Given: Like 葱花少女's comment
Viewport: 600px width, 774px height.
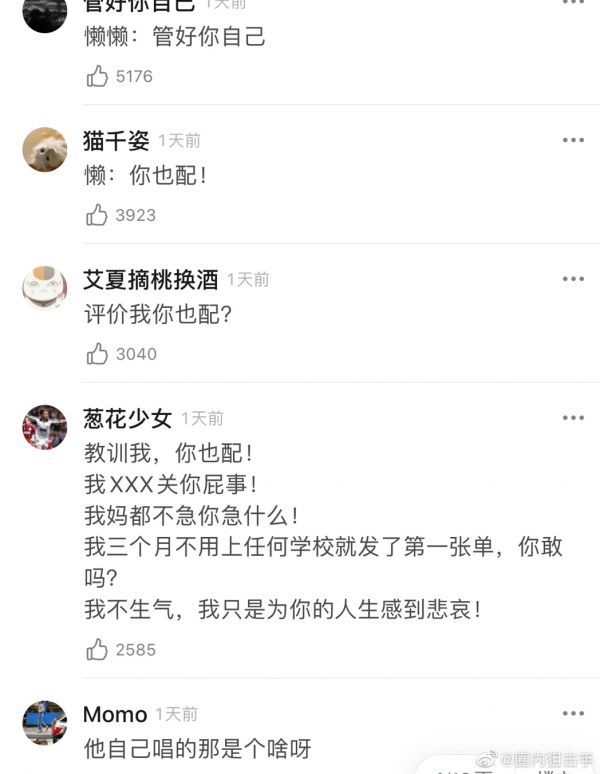Looking at the screenshot, I should coord(97,650).
